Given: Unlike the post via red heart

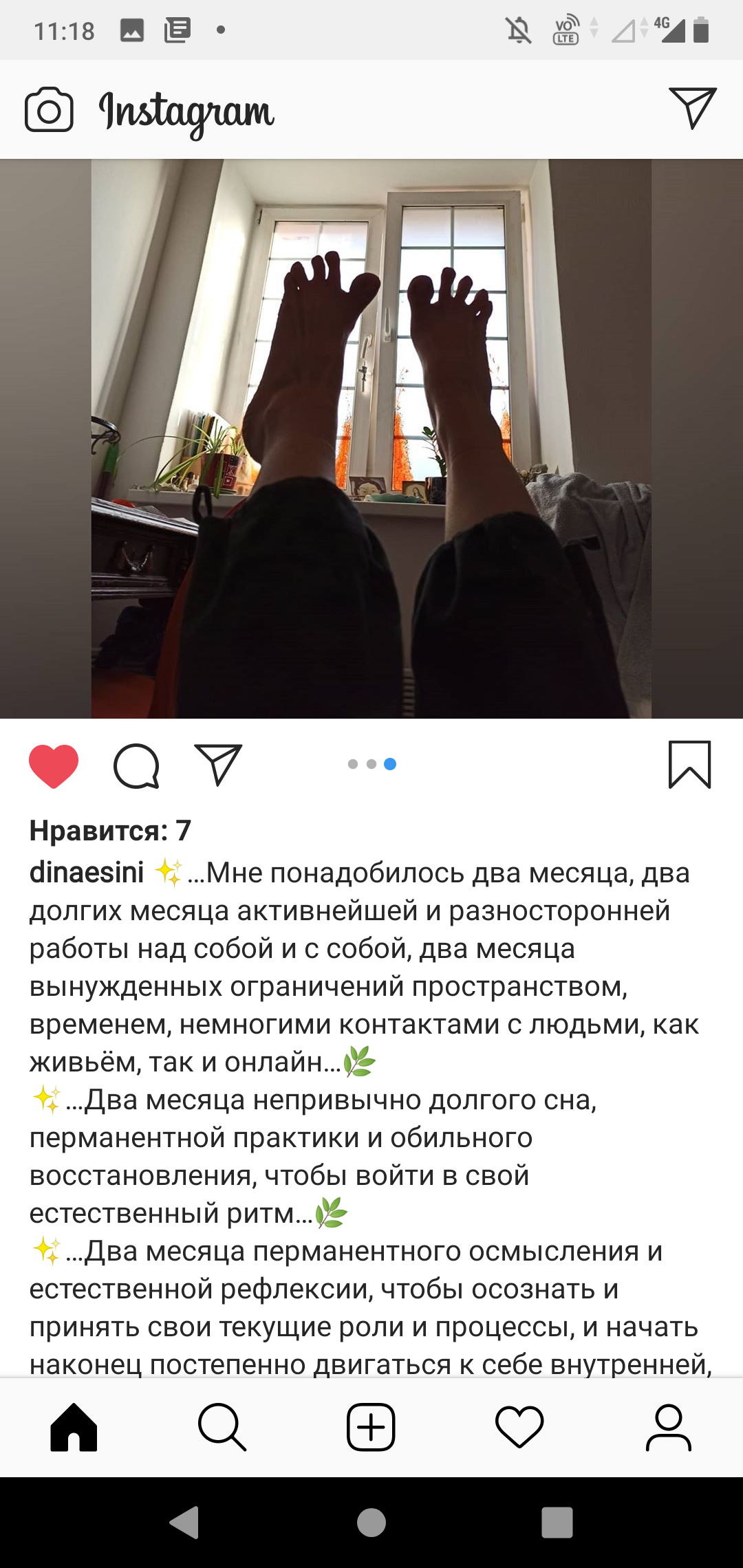Looking at the screenshot, I should click(54, 765).
